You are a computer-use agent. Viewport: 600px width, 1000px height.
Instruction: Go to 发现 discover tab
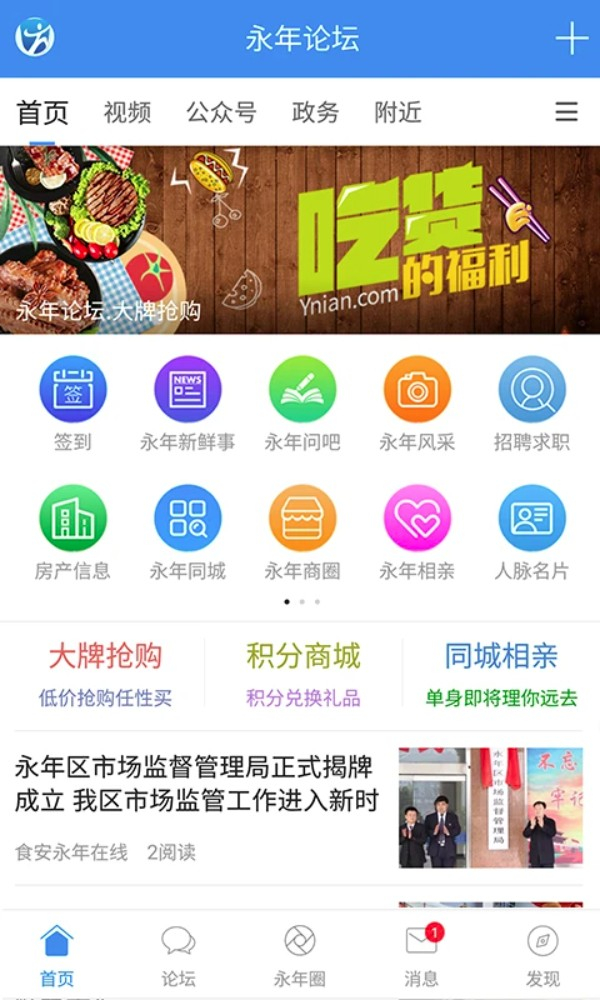pos(542,955)
